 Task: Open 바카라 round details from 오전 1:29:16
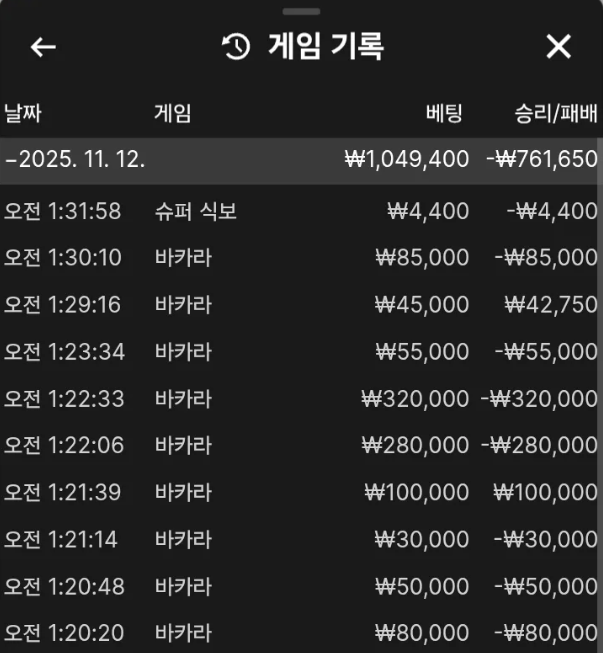300,305
